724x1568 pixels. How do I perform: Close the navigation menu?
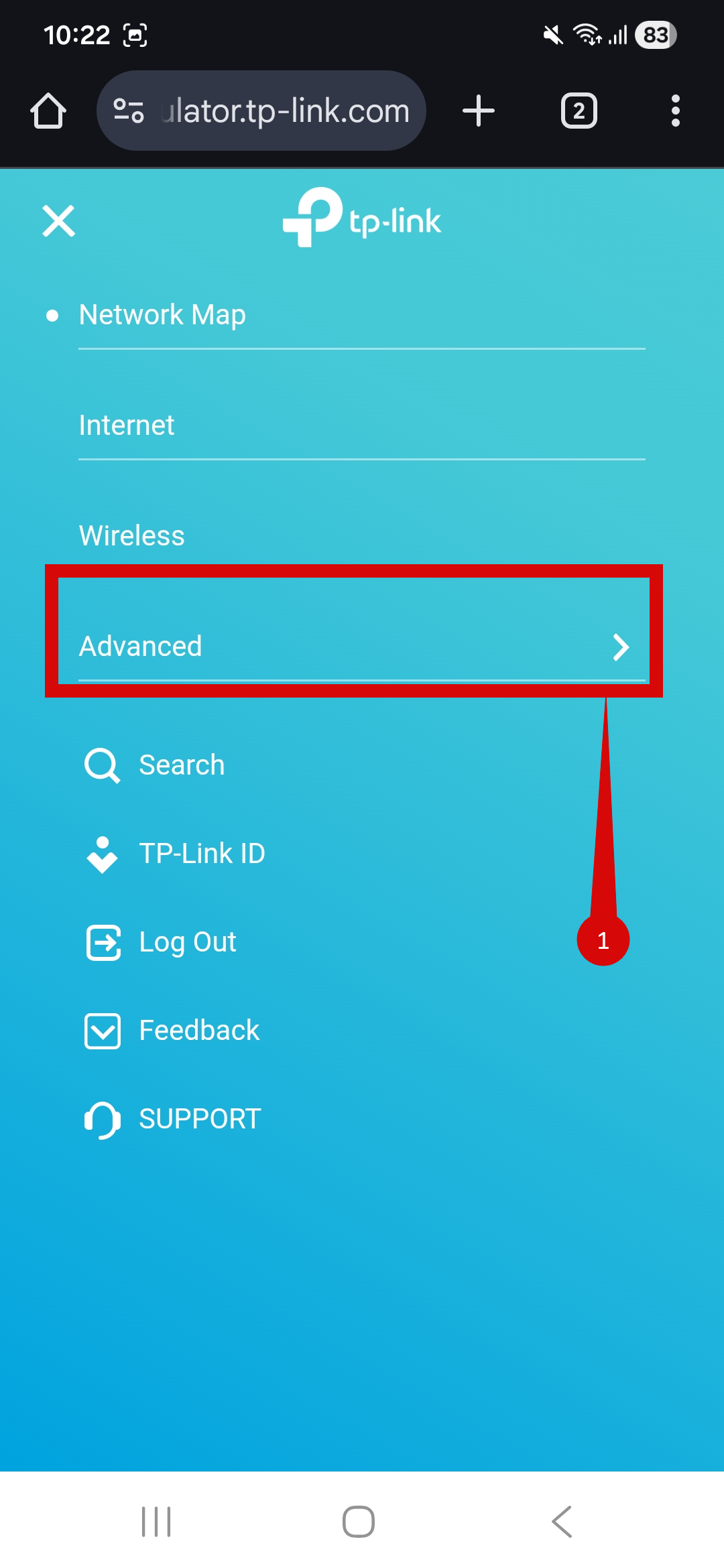click(x=59, y=221)
